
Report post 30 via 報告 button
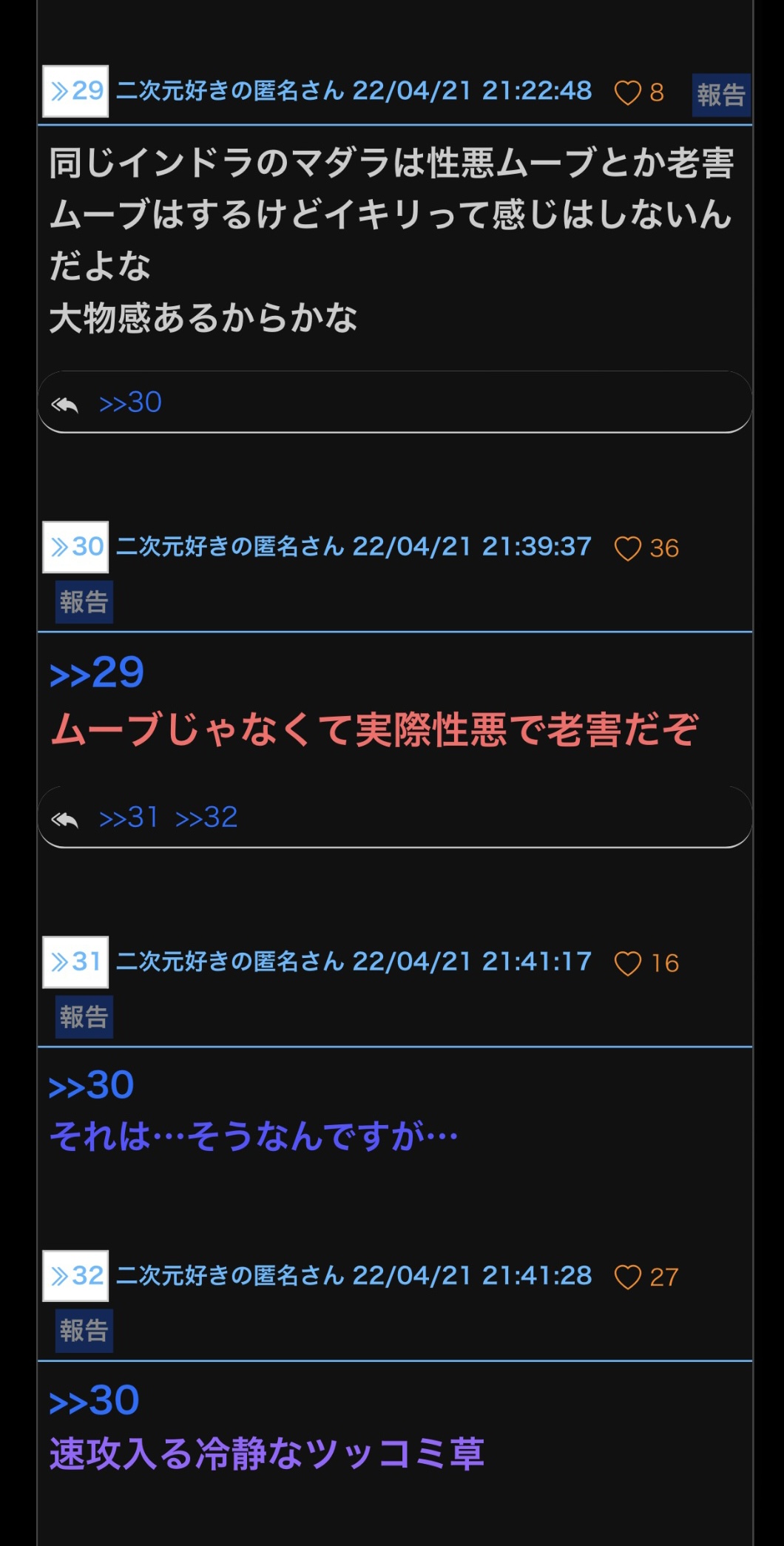tap(84, 602)
